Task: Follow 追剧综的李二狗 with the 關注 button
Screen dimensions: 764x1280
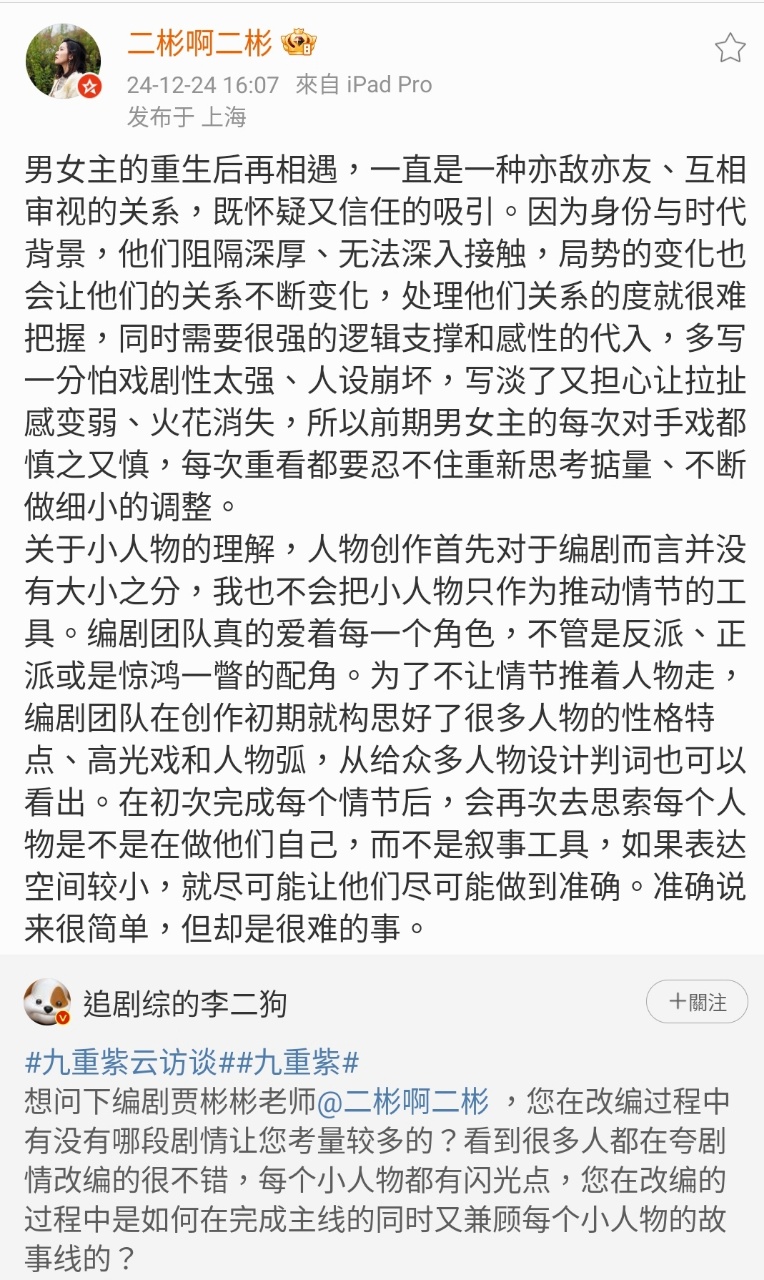Action: [697, 1002]
